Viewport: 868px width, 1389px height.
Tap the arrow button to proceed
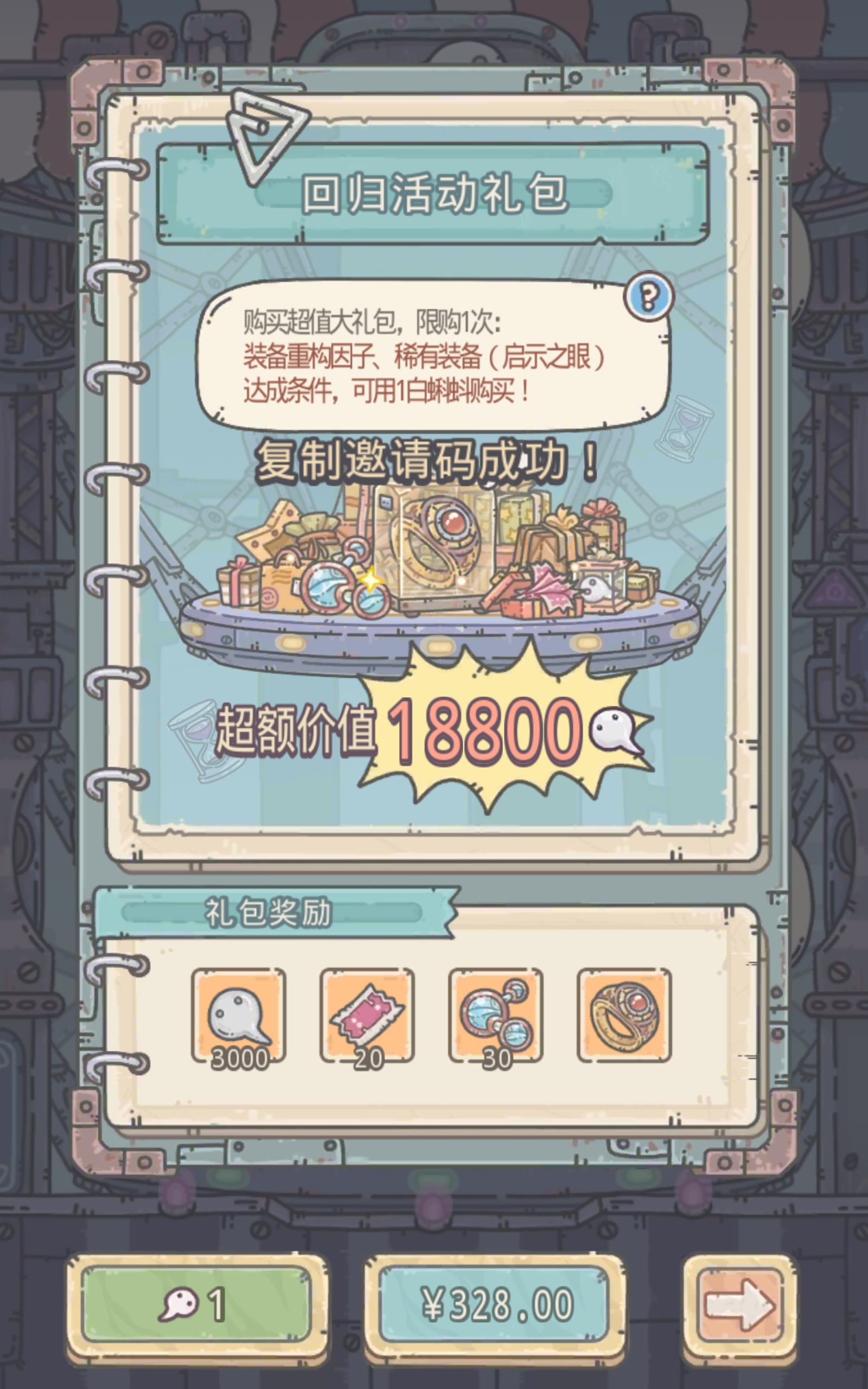click(739, 1304)
